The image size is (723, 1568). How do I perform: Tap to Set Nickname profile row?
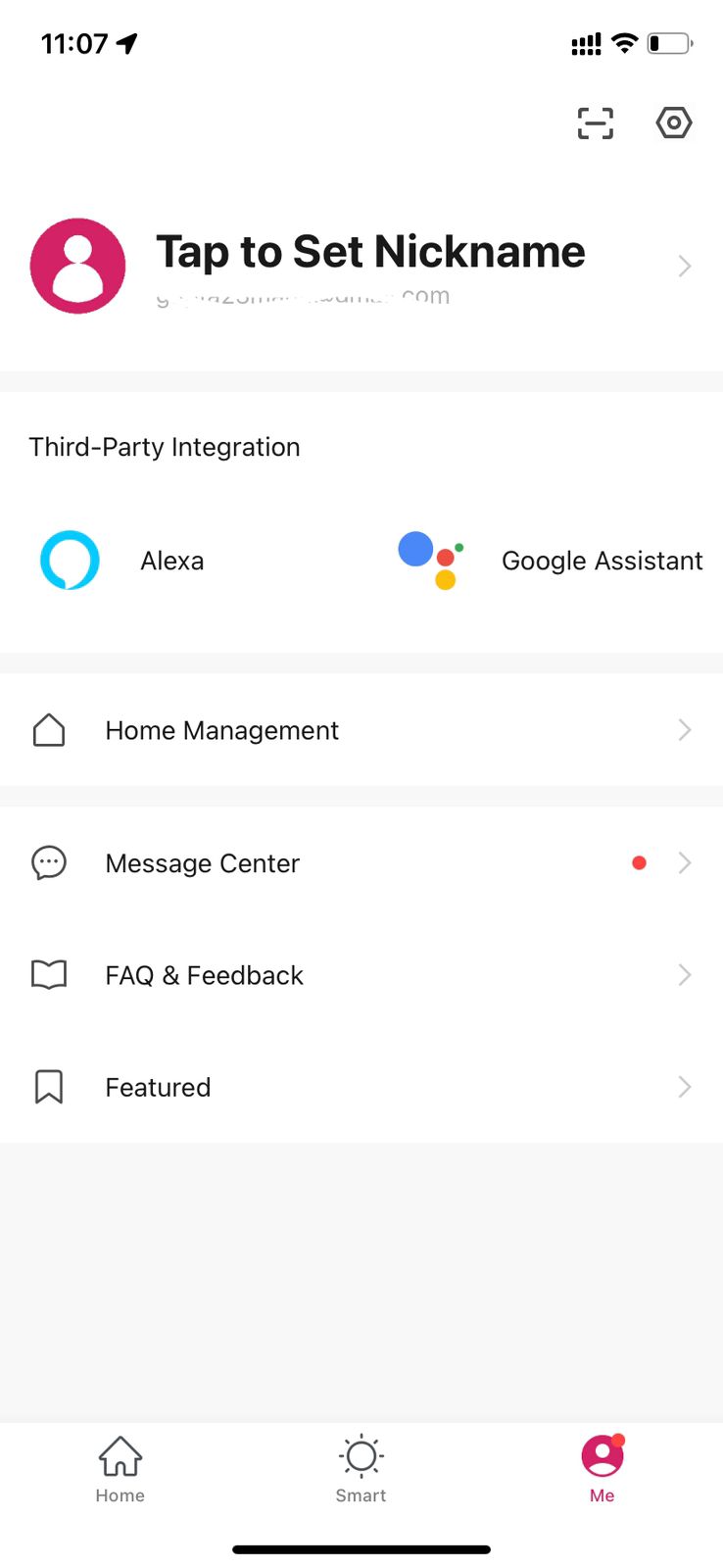361,266
